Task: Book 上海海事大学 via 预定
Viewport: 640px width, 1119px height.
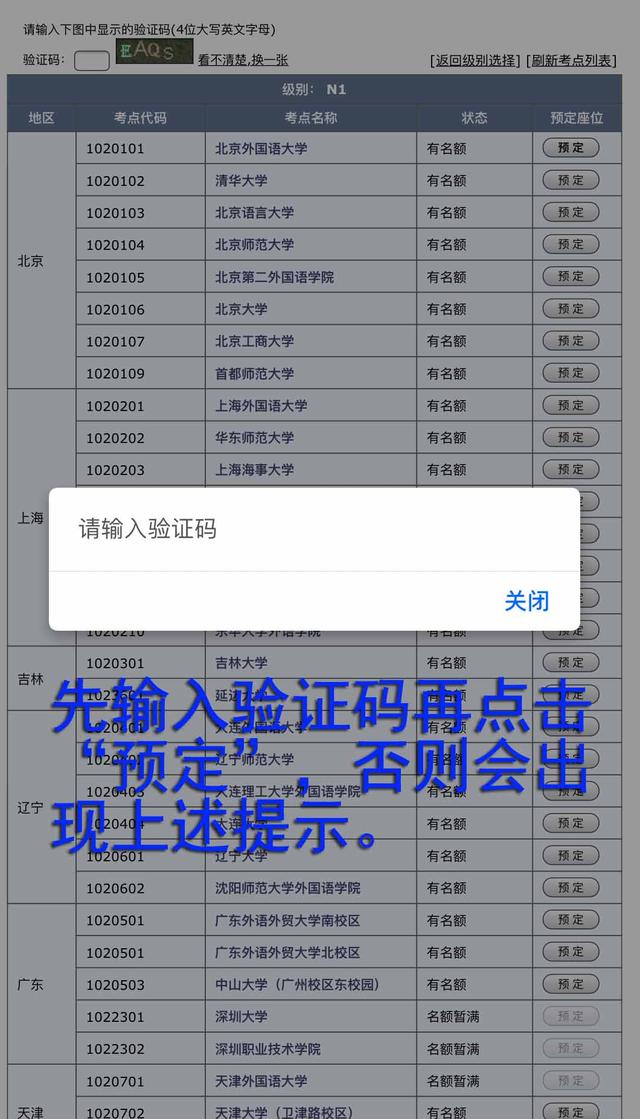Action: [570, 469]
